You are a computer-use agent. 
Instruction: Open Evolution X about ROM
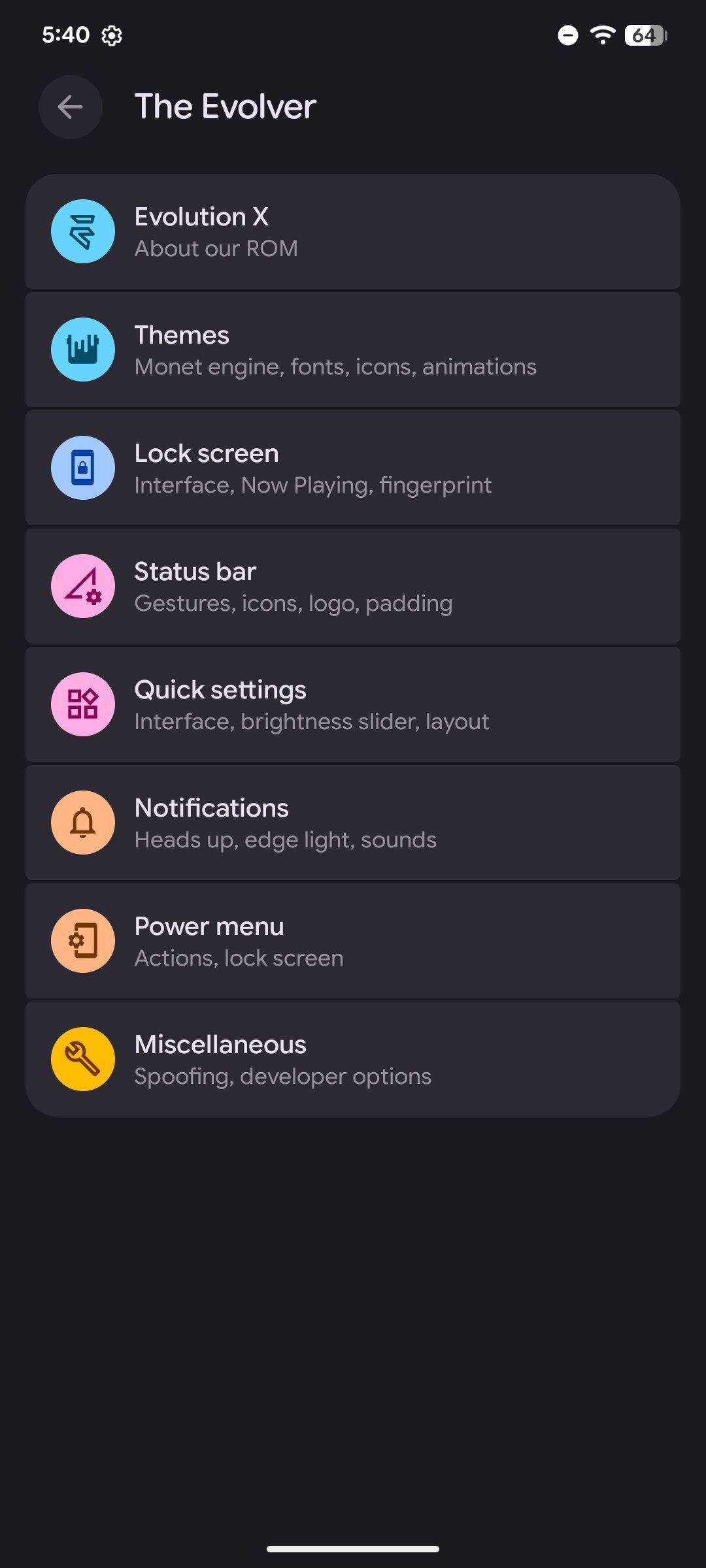coord(353,232)
